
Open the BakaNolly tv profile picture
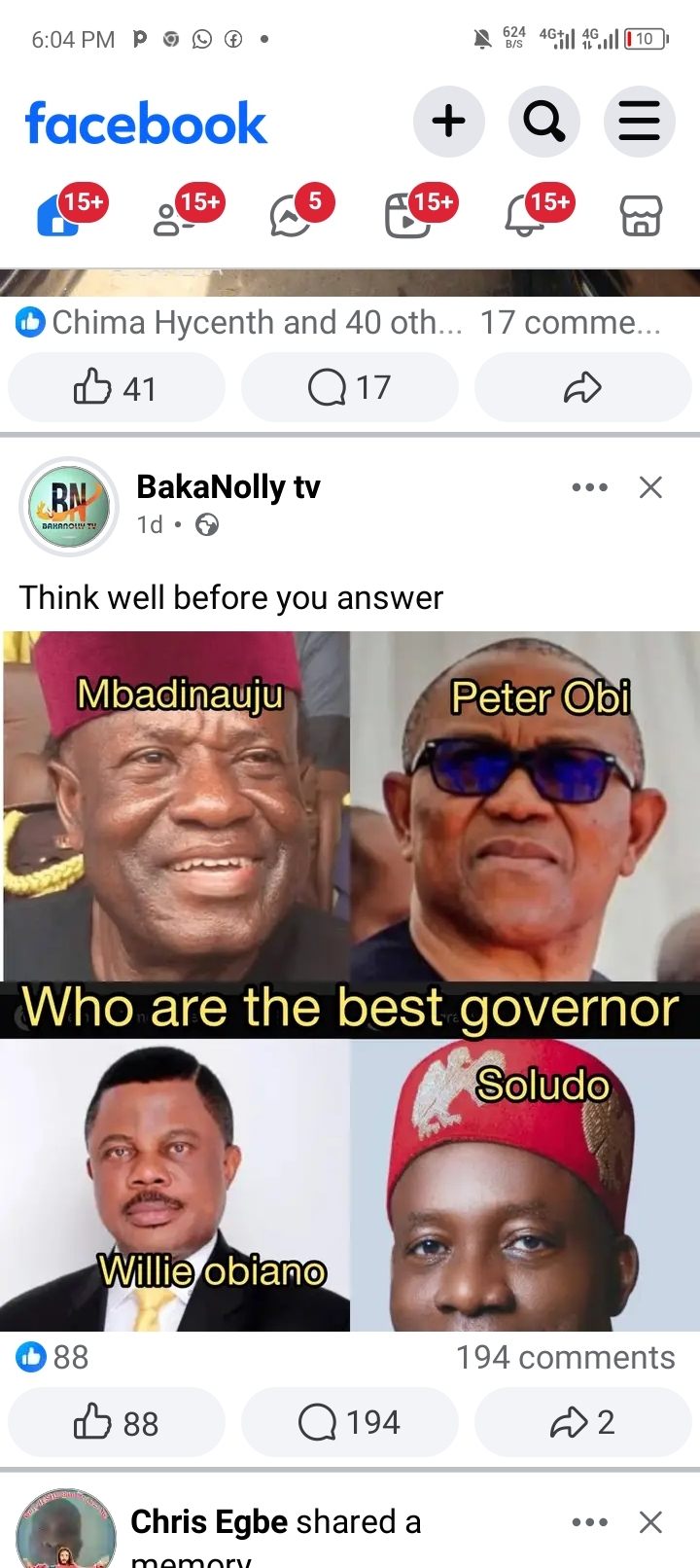pyautogui.click(x=69, y=506)
